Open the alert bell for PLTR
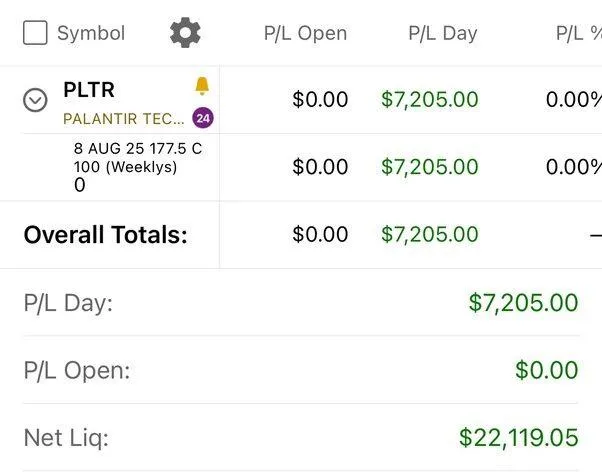602x472 pixels. click(202, 86)
